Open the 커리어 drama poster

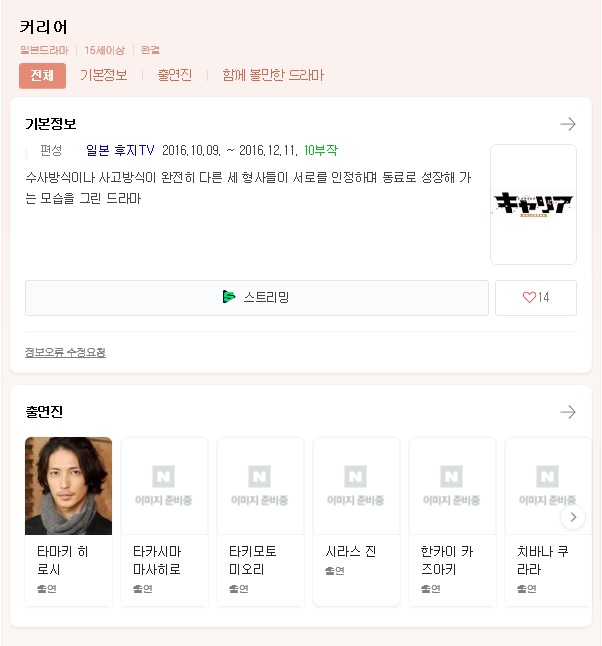click(533, 204)
